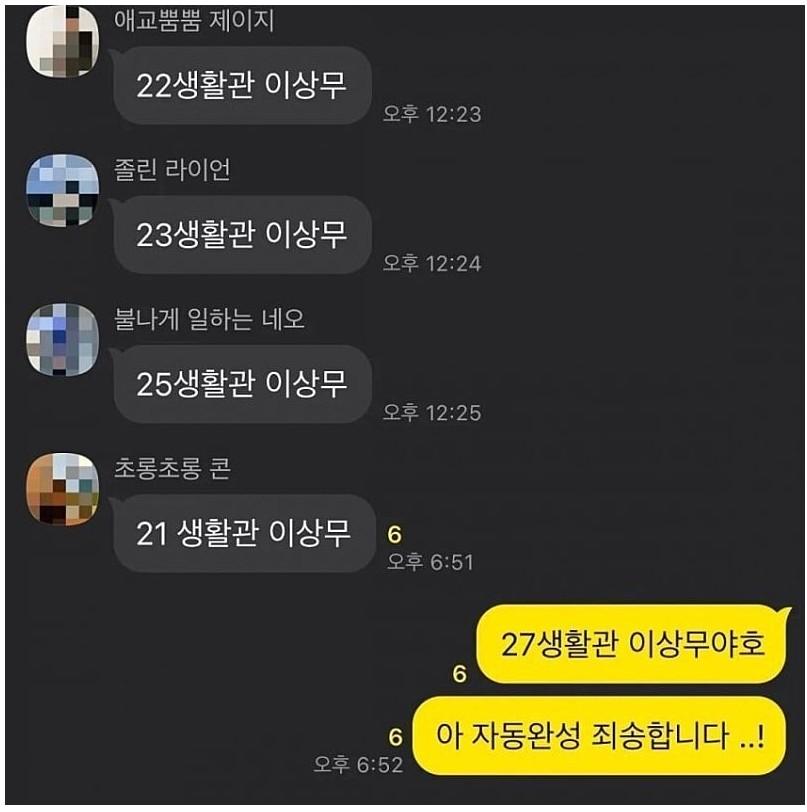
Task: Tap 초롱초롱 콘's profile picture
Action: pos(61,489)
